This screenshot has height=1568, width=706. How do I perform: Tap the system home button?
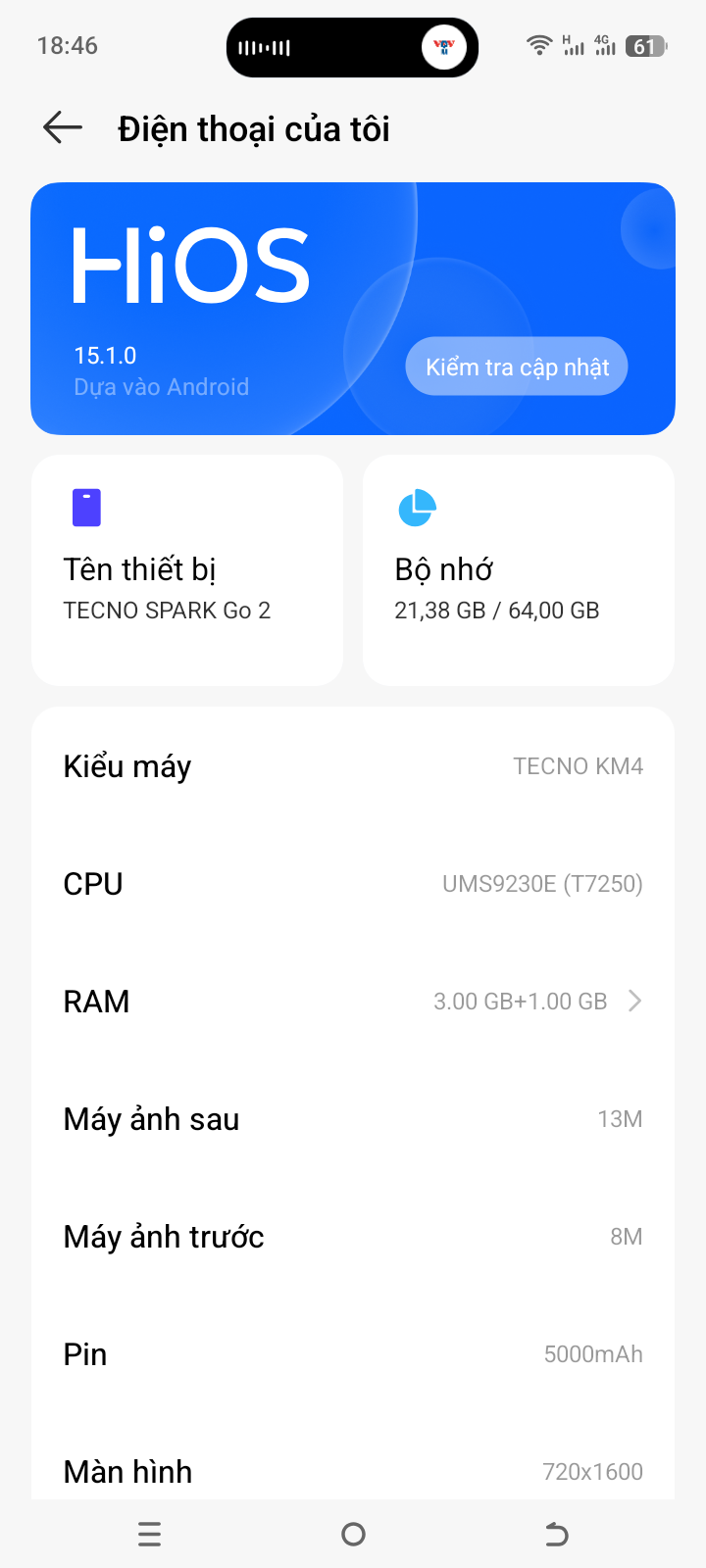tap(353, 1534)
